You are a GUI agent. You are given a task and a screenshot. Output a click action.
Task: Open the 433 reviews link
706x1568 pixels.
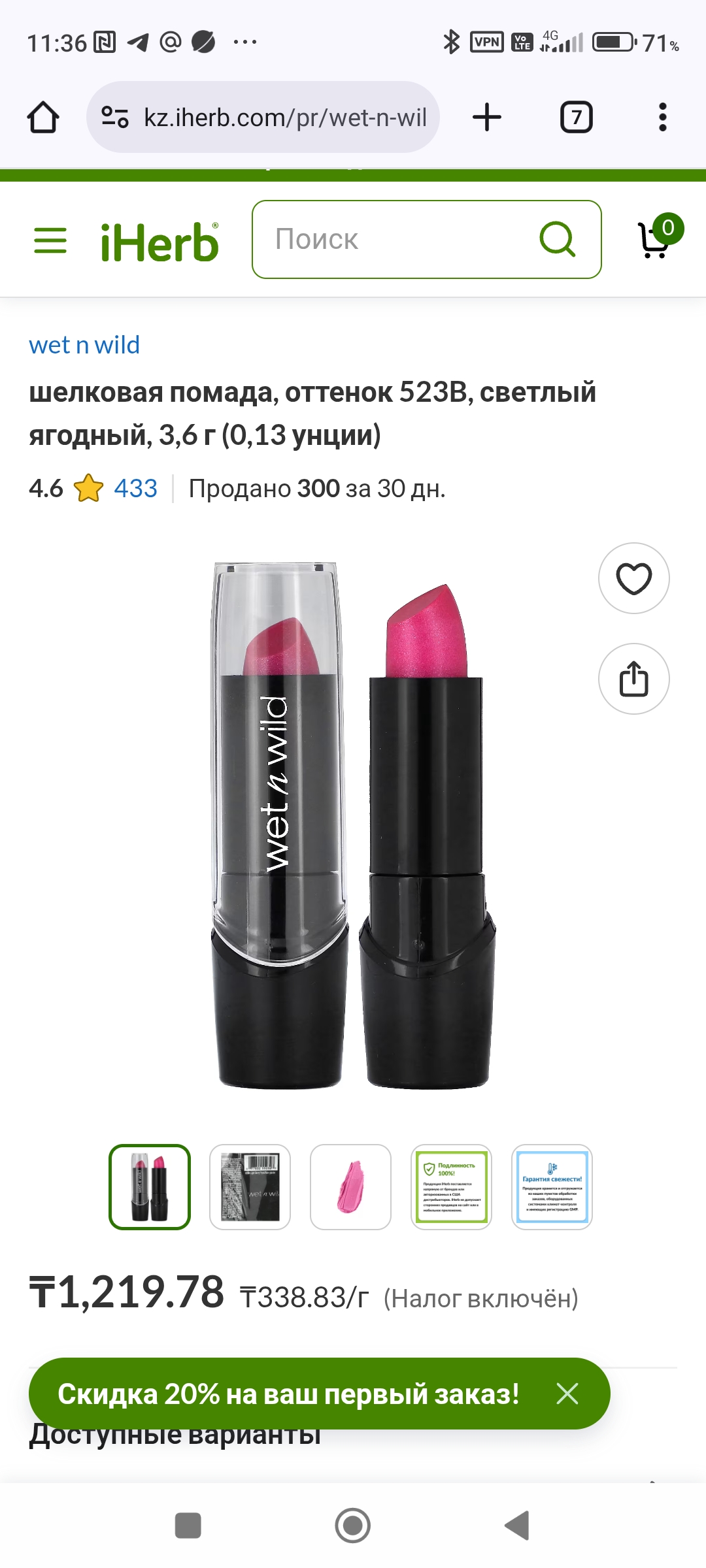click(x=135, y=488)
